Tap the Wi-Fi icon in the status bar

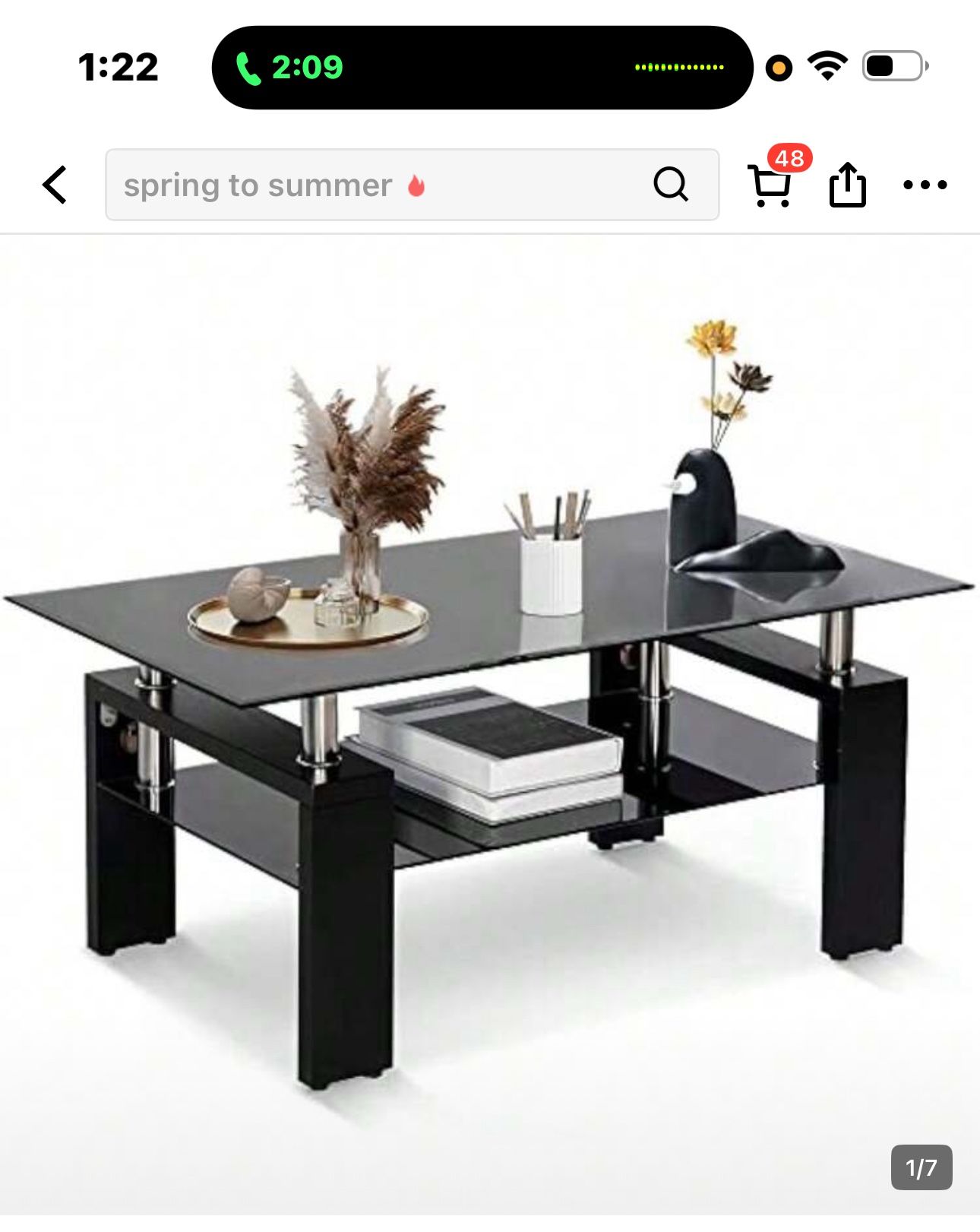pyautogui.click(x=826, y=66)
